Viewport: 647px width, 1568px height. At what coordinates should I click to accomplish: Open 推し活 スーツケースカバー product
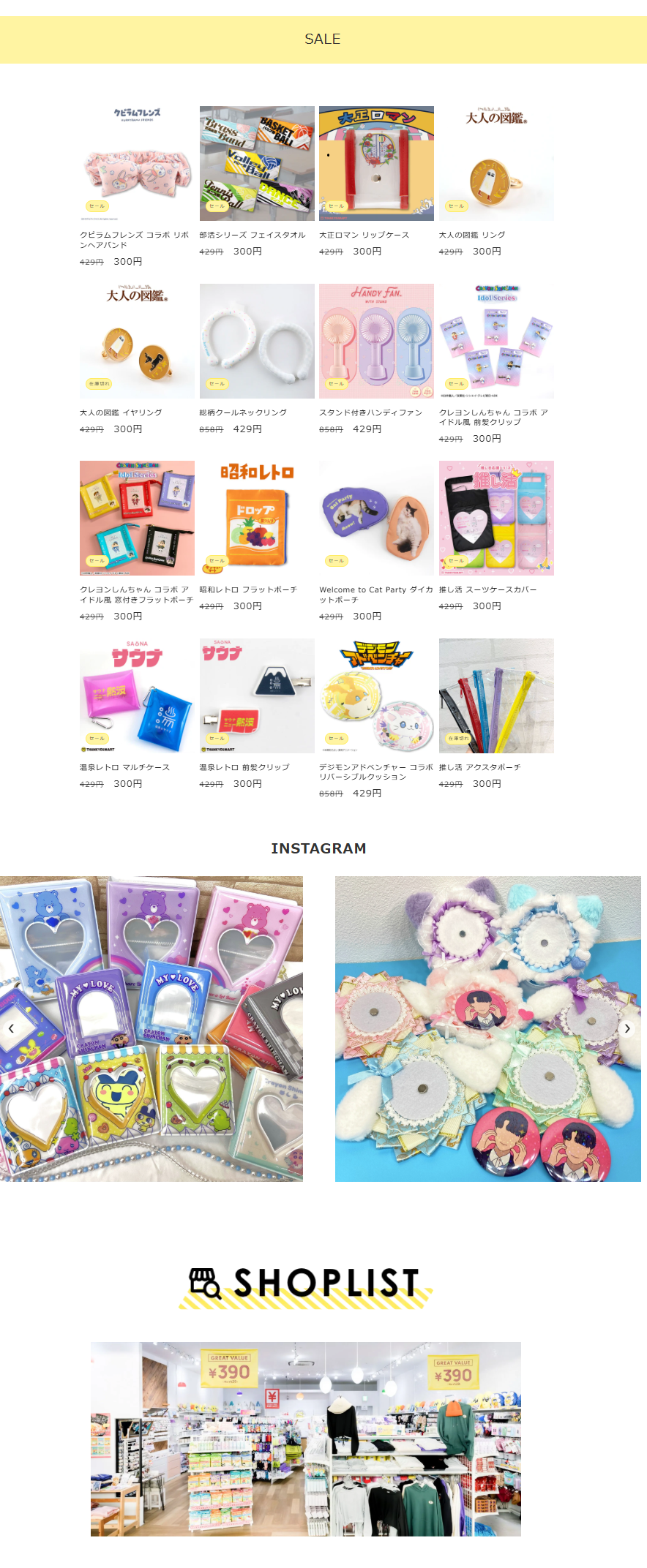tap(496, 519)
